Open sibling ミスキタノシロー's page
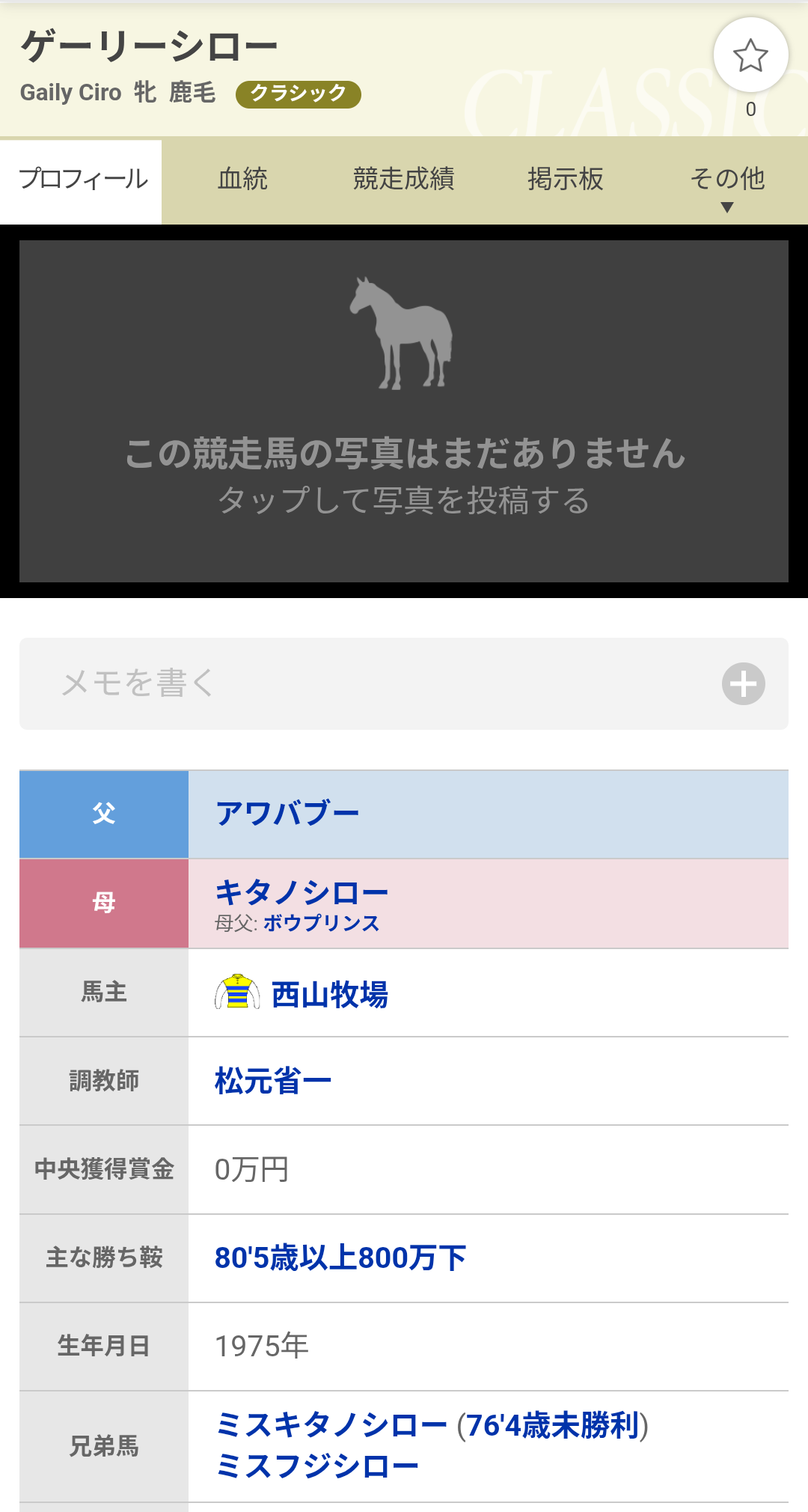This screenshot has width=808, height=1512. click(331, 1425)
